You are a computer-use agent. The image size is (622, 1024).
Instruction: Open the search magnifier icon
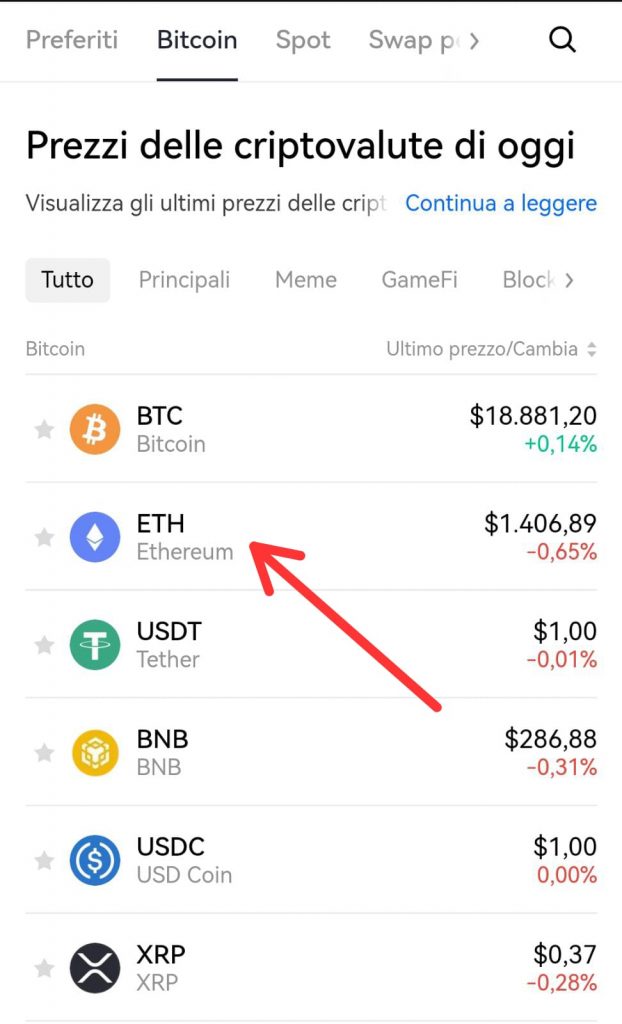coord(562,40)
